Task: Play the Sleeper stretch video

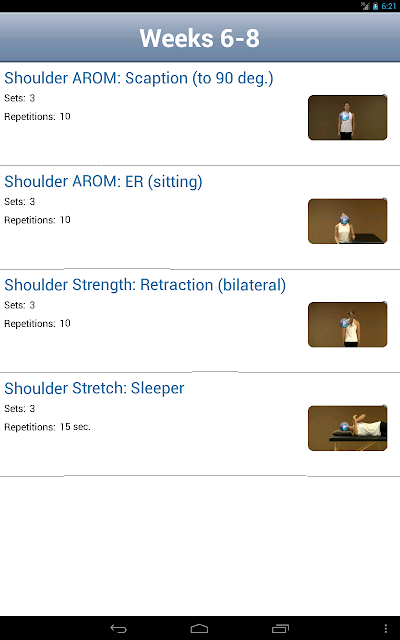Action: point(347,428)
